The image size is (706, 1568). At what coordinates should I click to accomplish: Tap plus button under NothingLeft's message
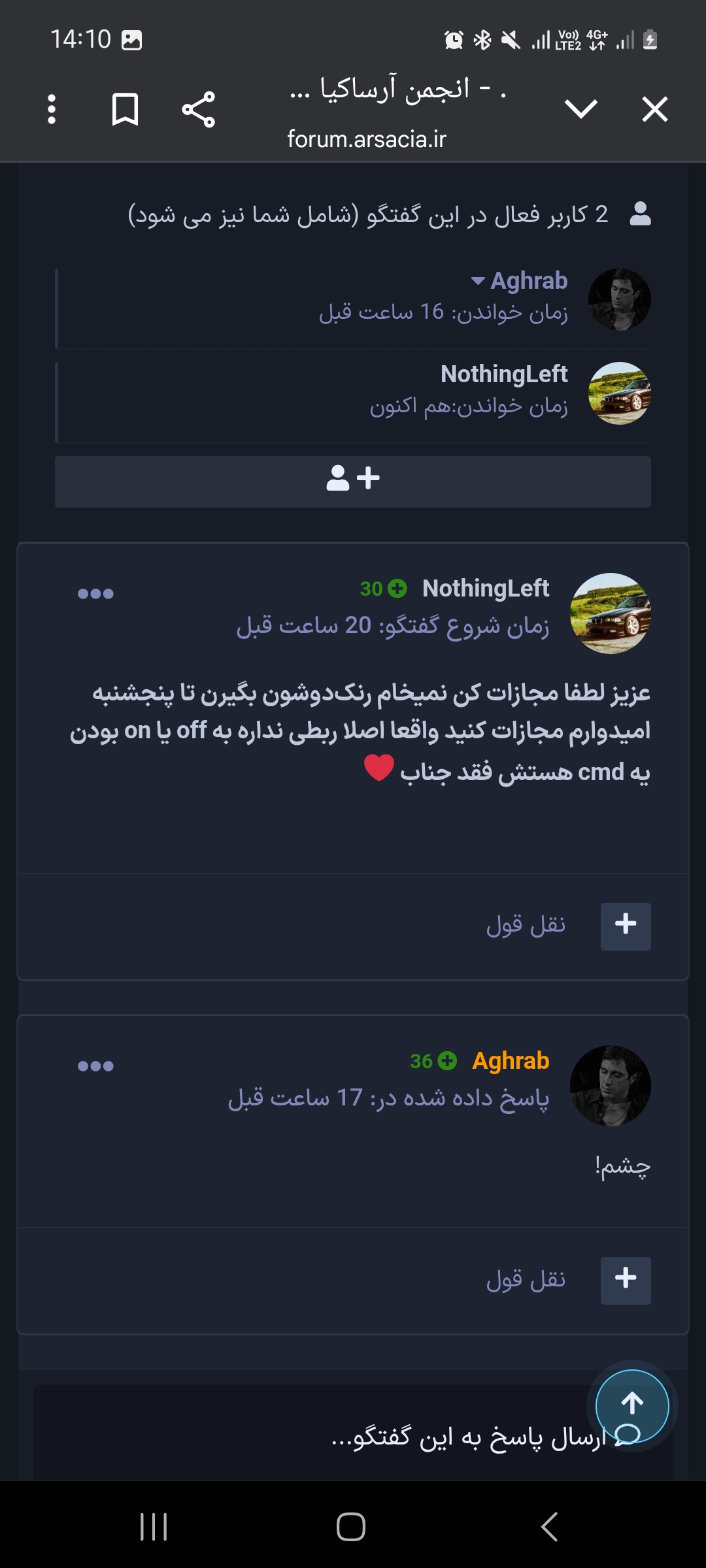coord(626,926)
